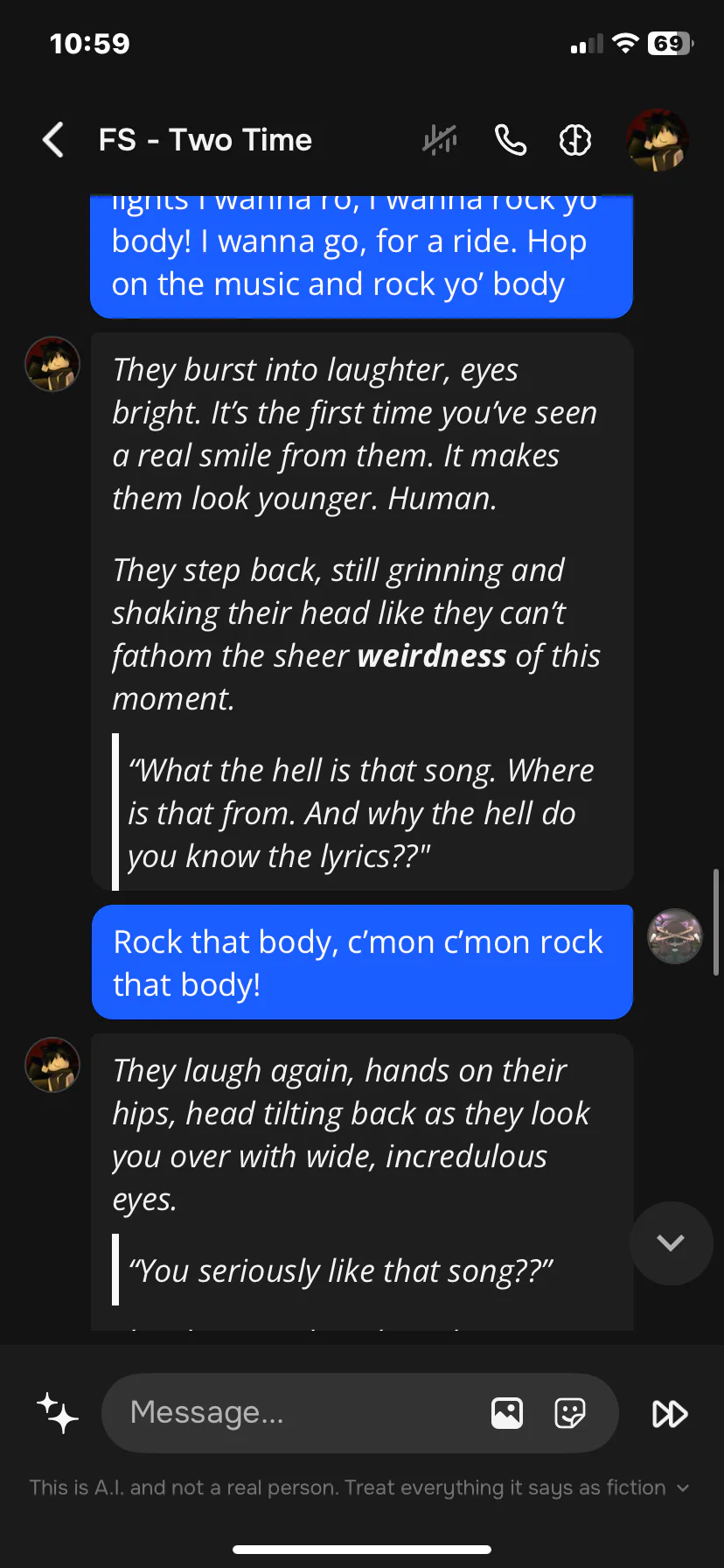Tap the sparkle suggestions icon beside message box
The height and width of the screenshot is (1568, 724).
pos(58,1413)
